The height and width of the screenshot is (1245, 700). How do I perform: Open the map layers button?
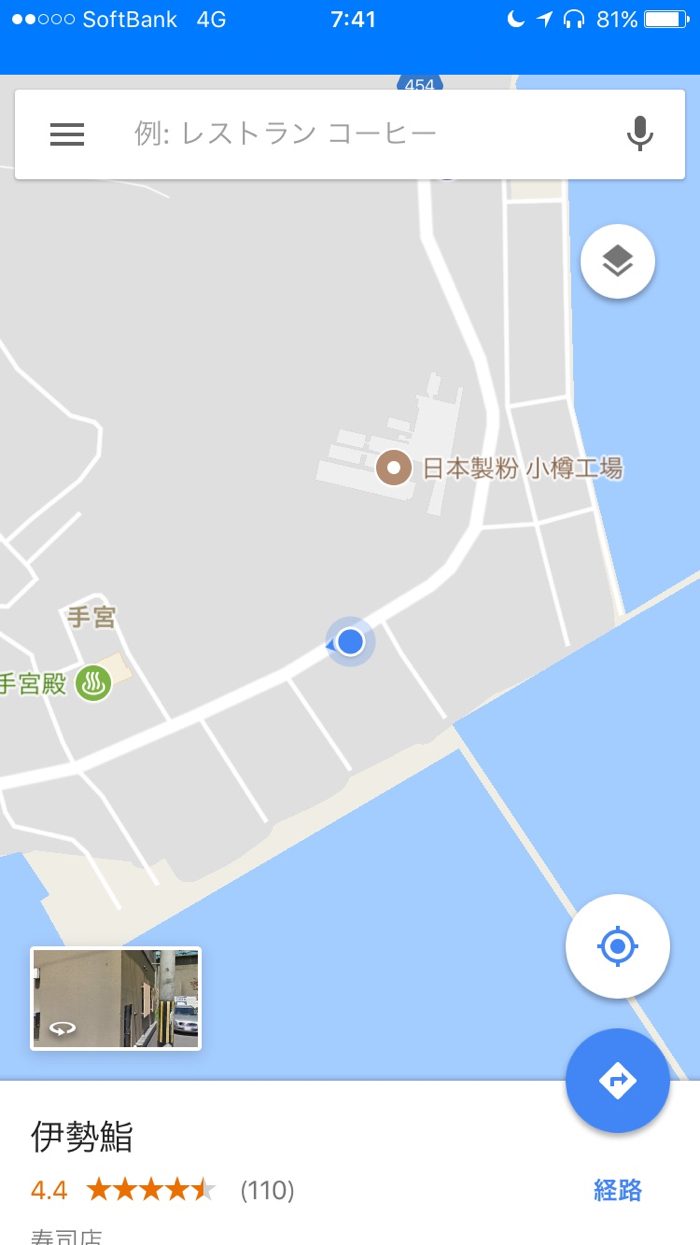[x=618, y=262]
